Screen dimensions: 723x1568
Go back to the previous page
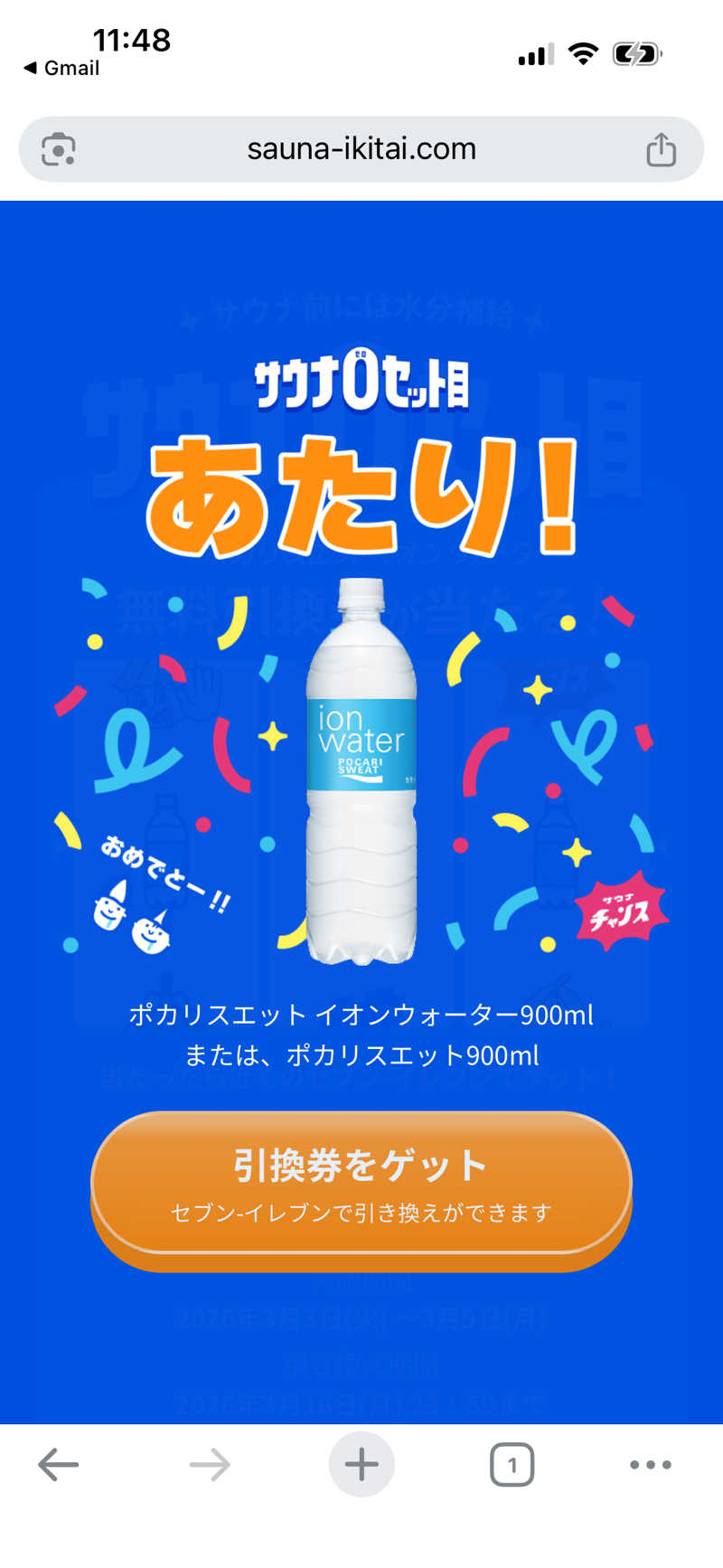click(60, 1464)
